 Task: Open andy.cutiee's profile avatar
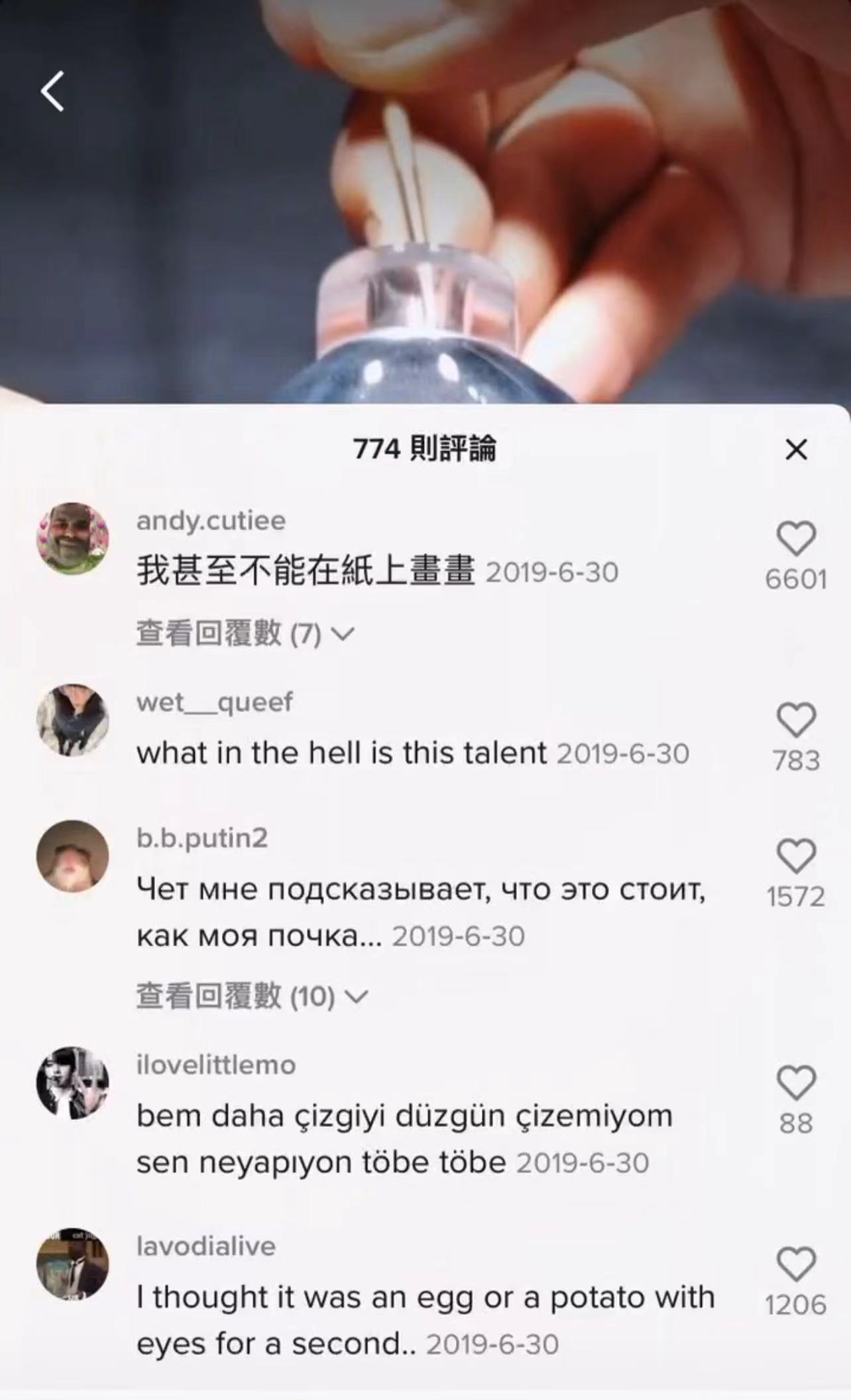(x=72, y=539)
